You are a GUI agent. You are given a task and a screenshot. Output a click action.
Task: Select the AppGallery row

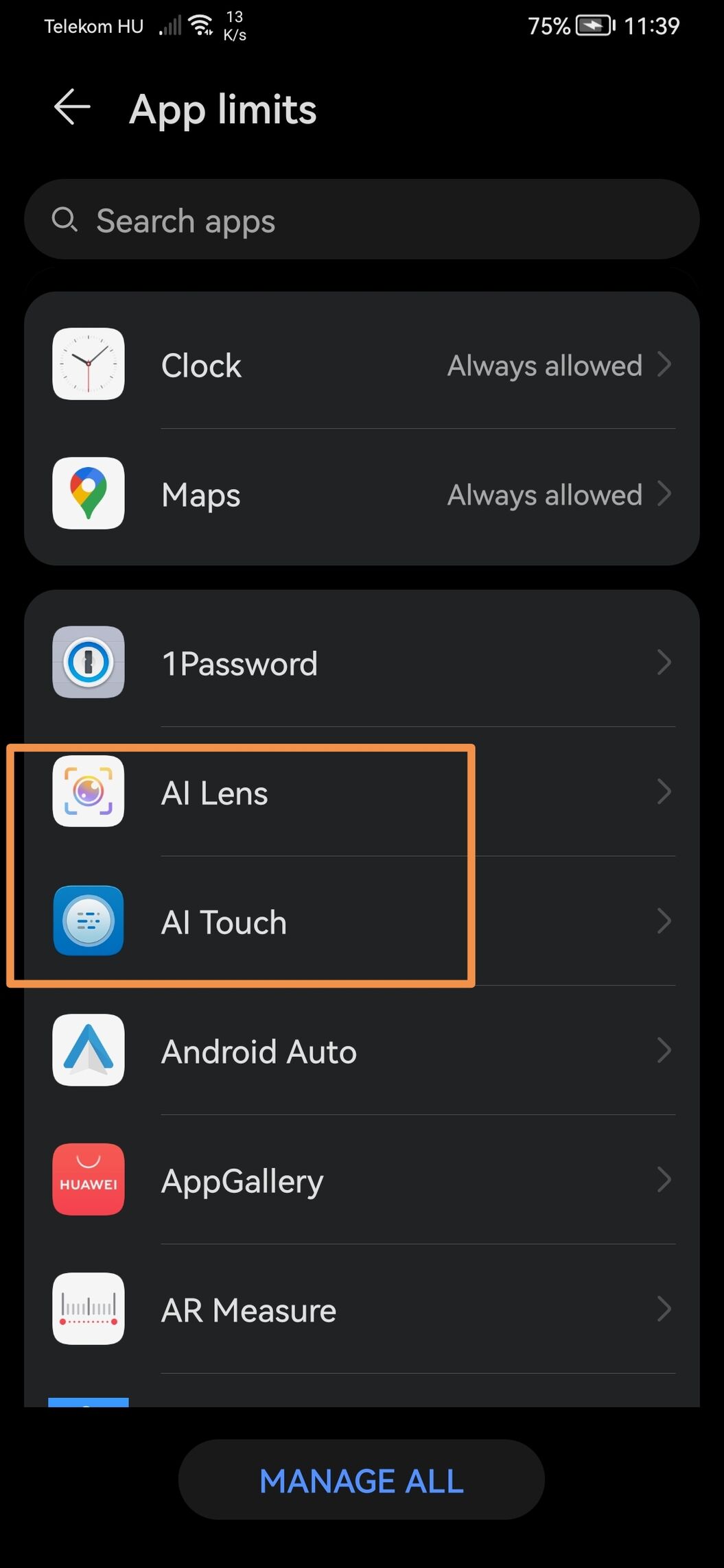(362, 1180)
